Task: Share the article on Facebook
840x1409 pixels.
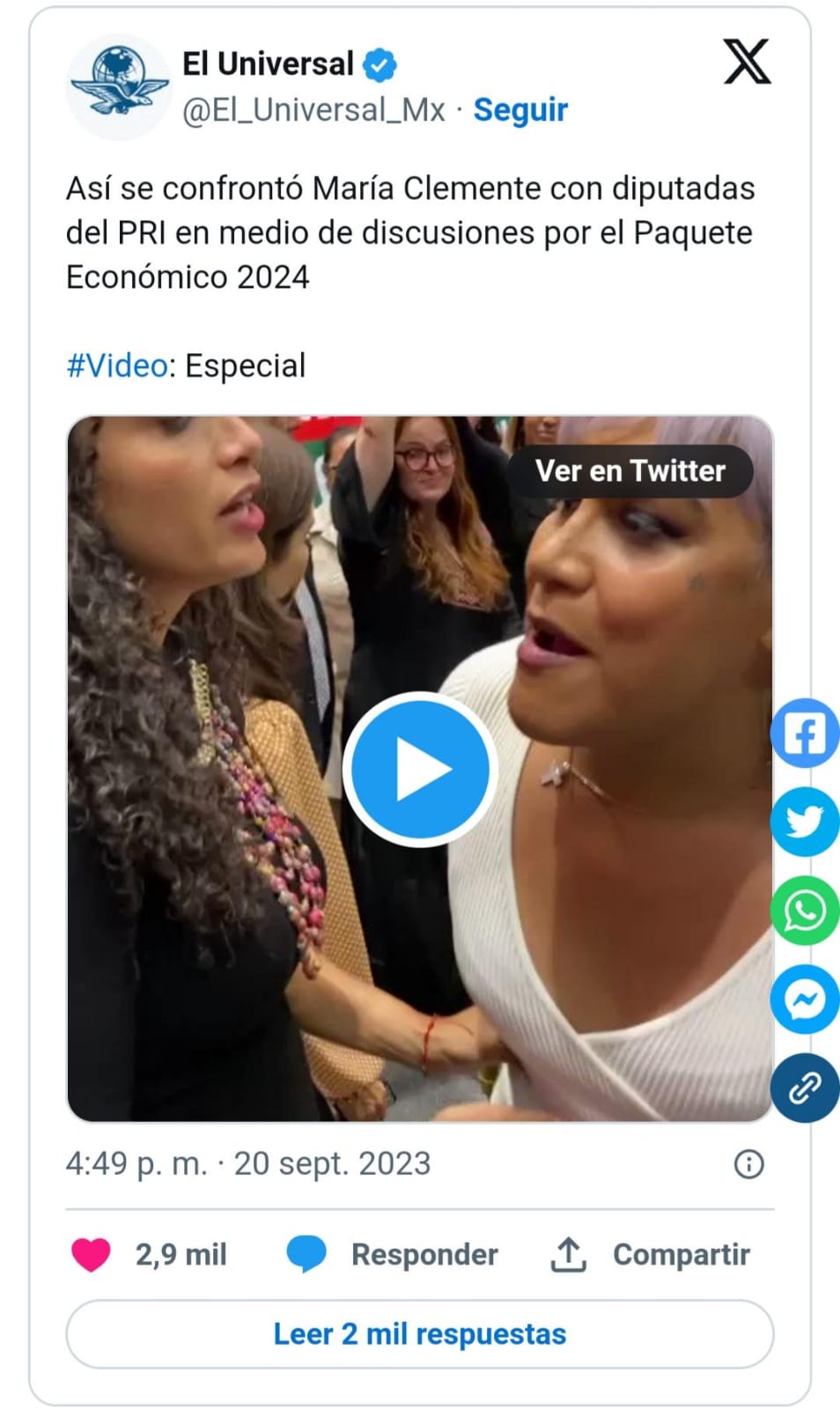Action: click(805, 733)
